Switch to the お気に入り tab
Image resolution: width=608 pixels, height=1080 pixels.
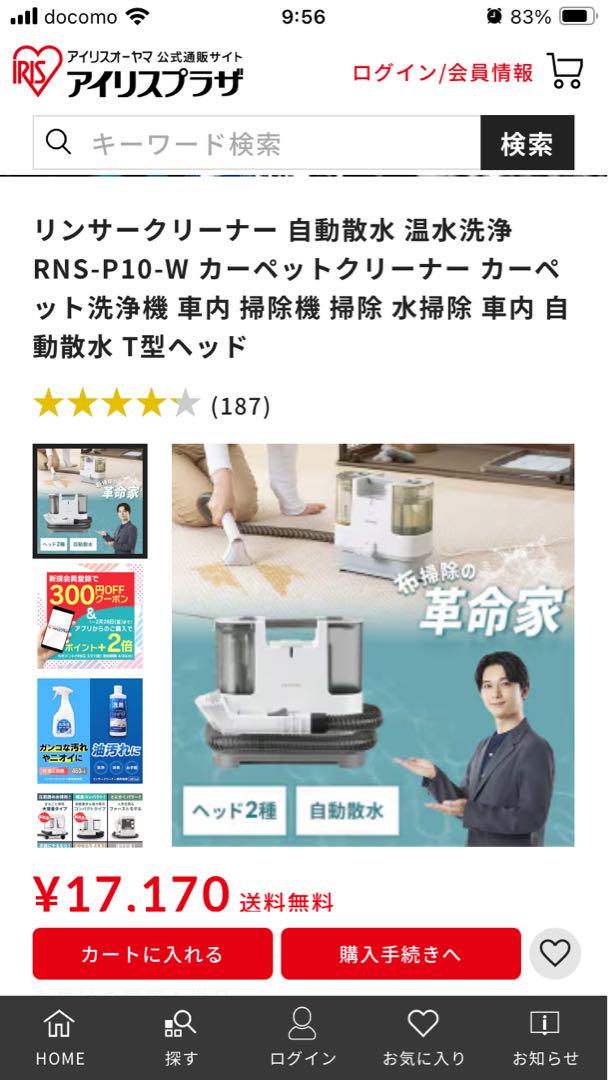[423, 1038]
